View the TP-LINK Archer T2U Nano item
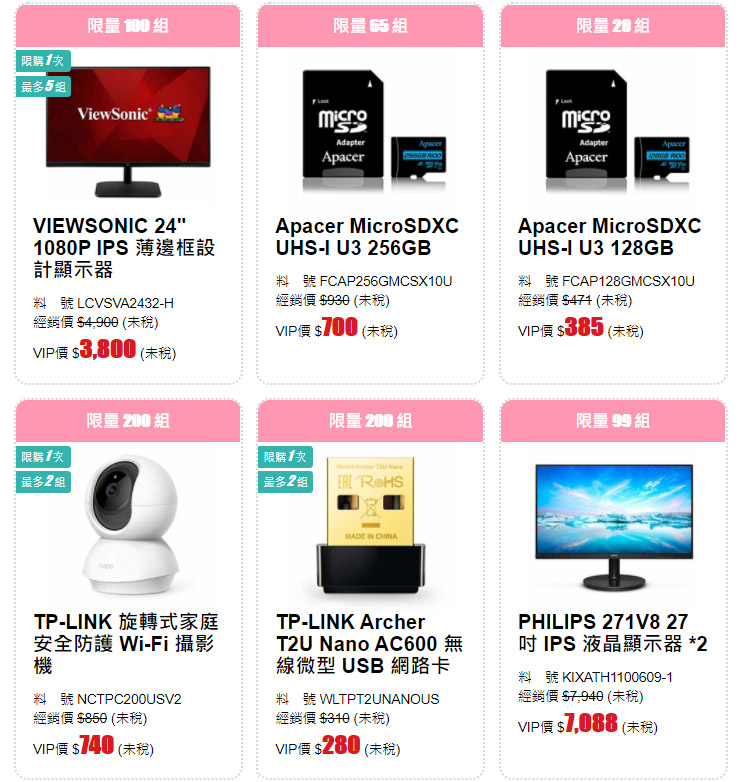Viewport: 740px width, 782px height. click(369, 643)
